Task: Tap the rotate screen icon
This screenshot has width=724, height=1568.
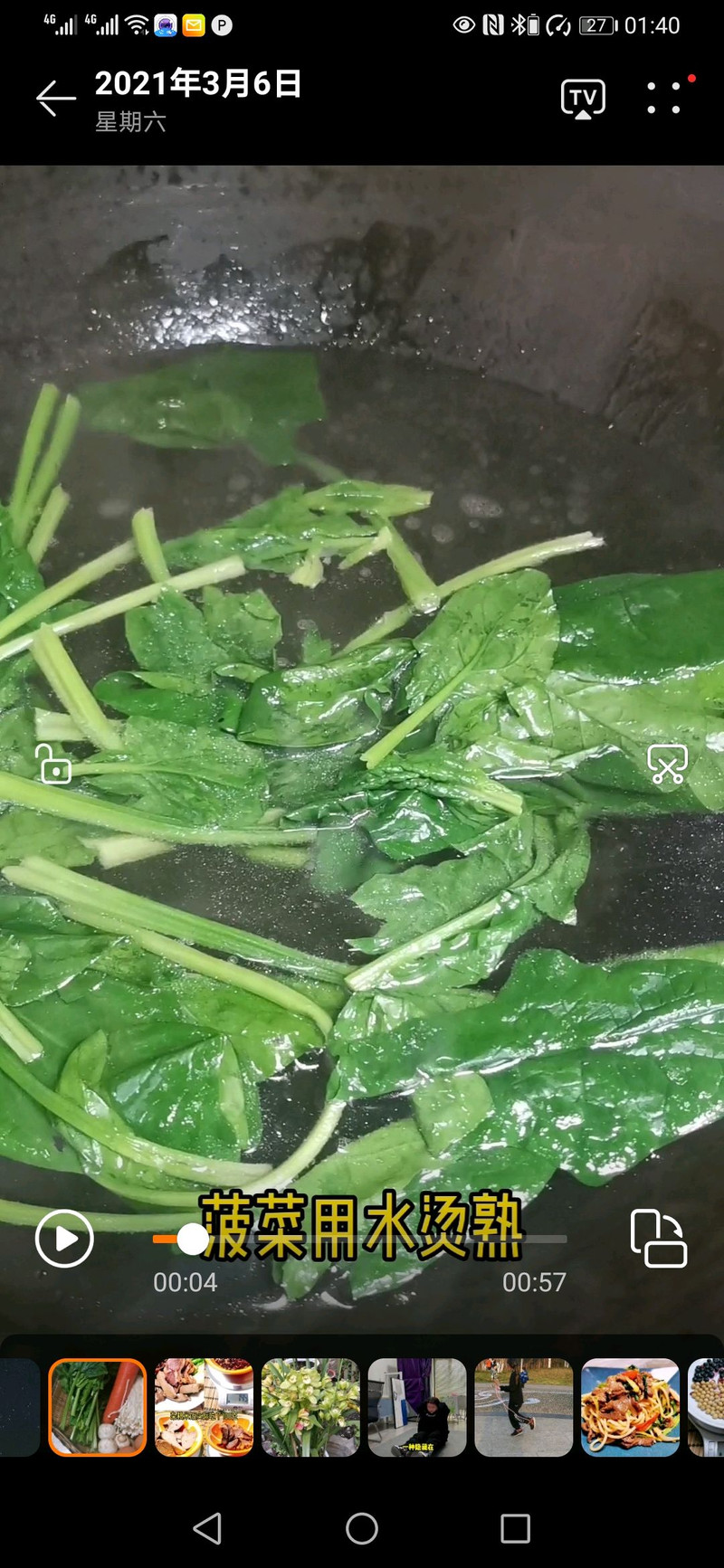Action: pyautogui.click(x=658, y=1238)
